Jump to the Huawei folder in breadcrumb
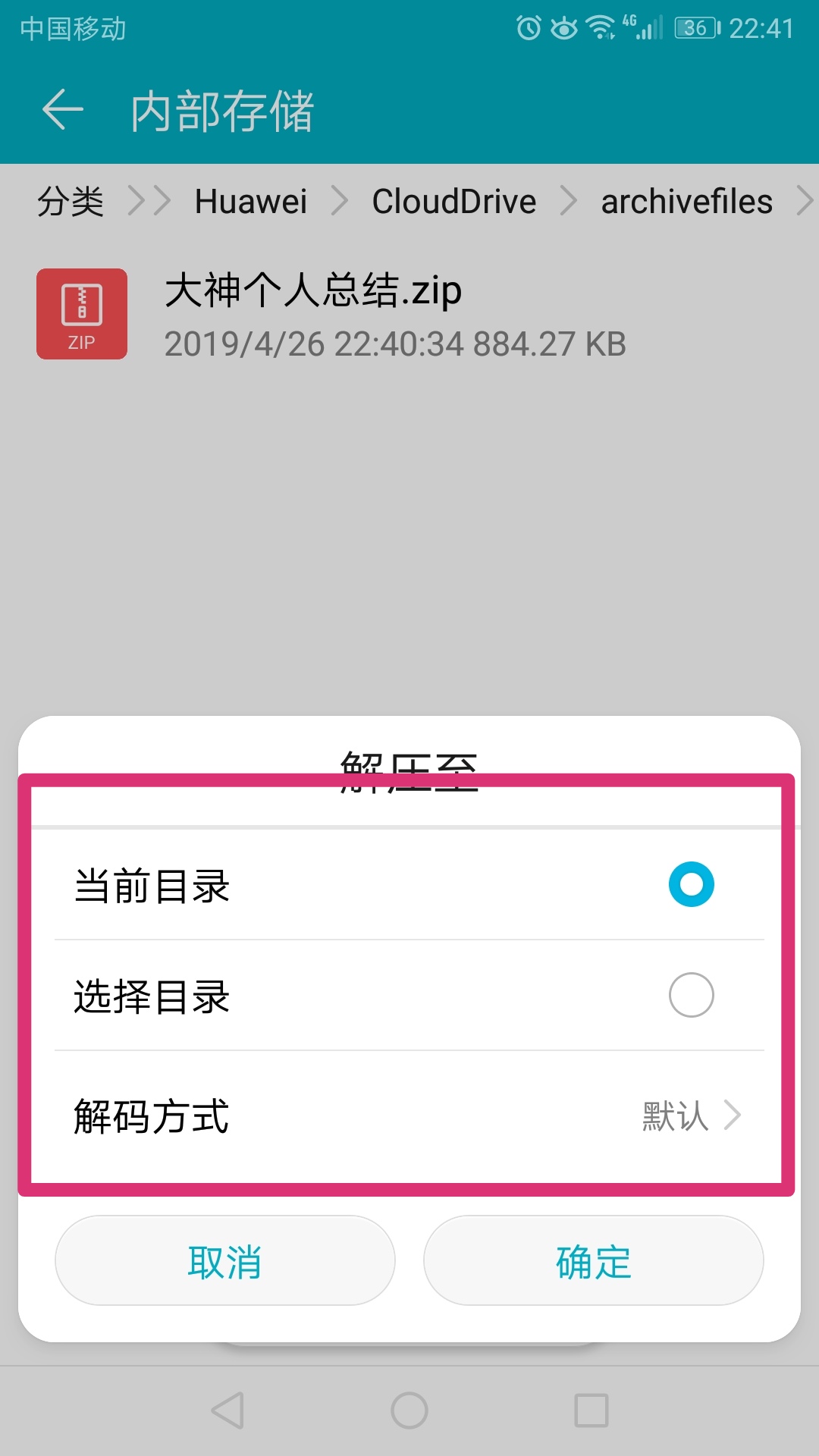Screen dimensions: 819x1456 click(x=250, y=202)
